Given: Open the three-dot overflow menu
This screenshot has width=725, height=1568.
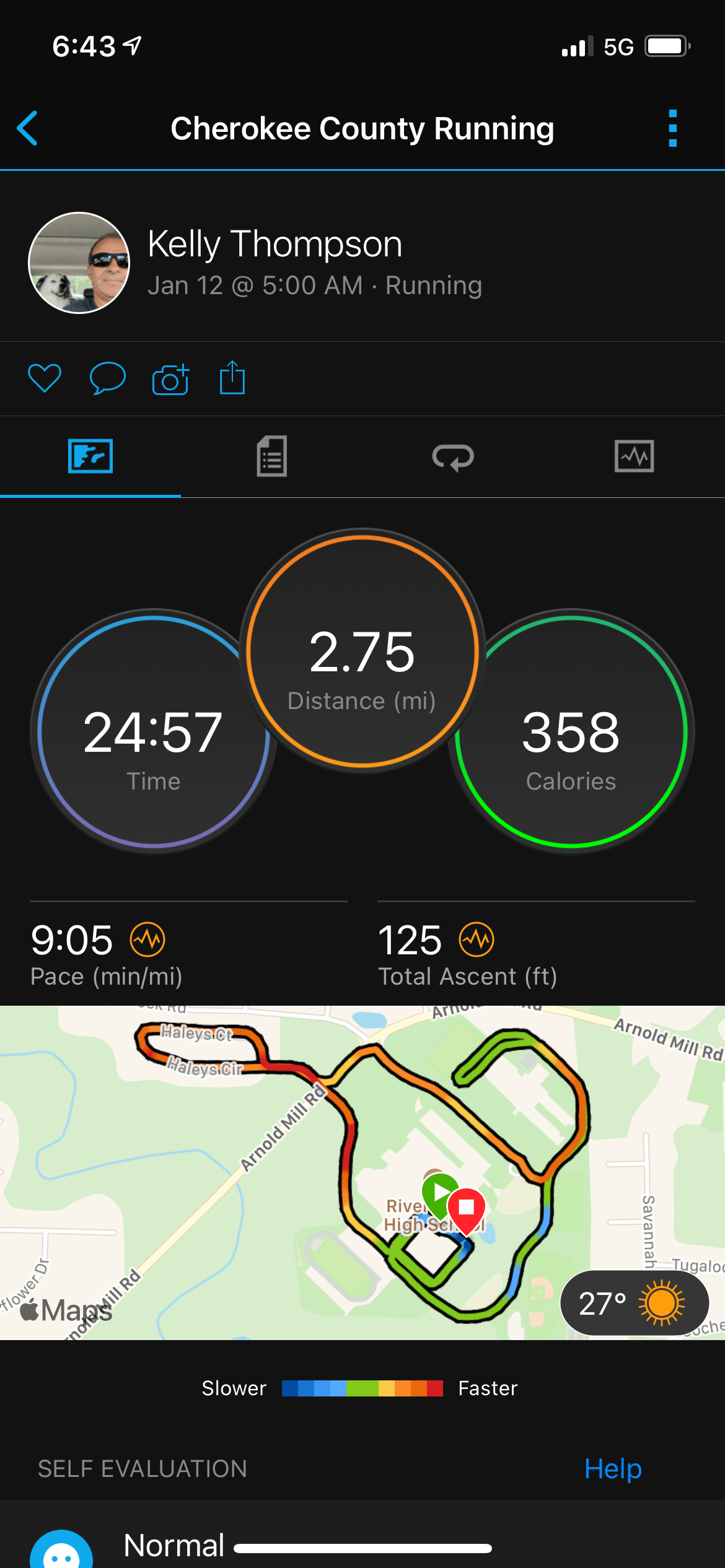Looking at the screenshot, I should pos(673,129).
